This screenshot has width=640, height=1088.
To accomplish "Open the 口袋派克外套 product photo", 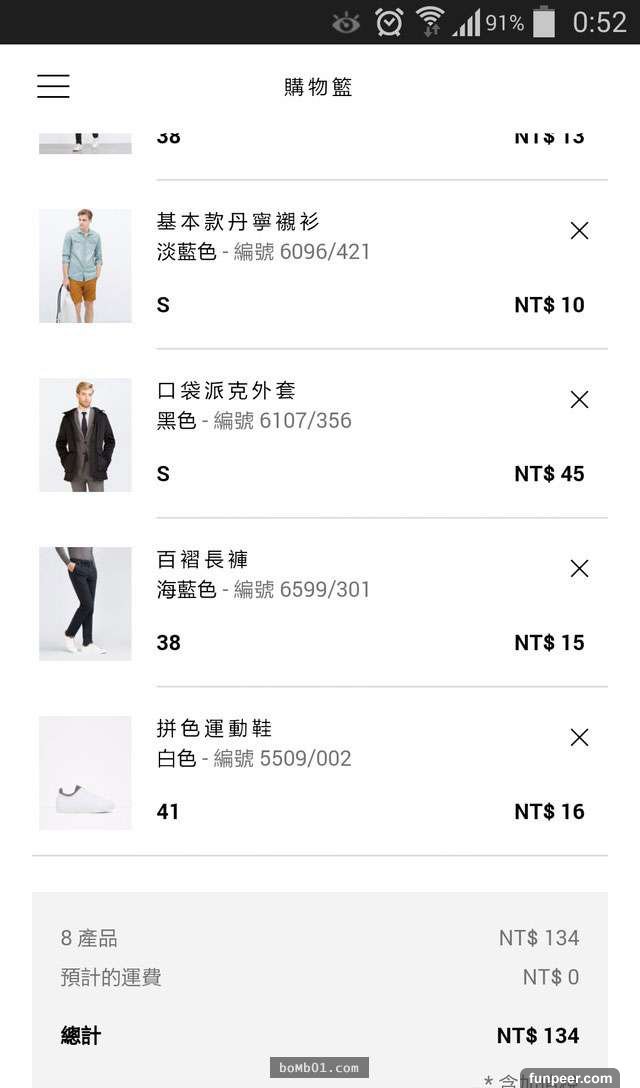I will click(x=85, y=435).
